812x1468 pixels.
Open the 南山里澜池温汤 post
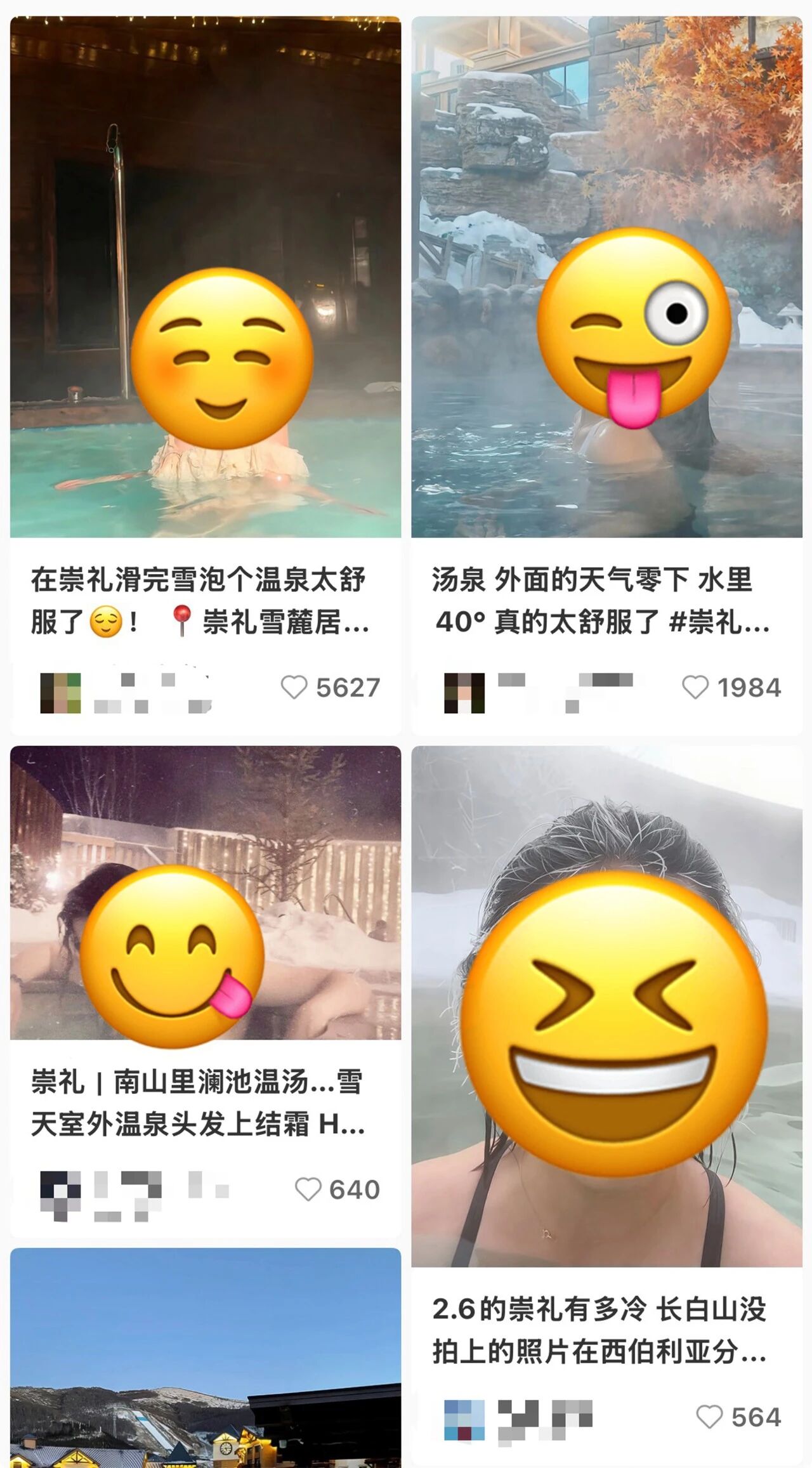tap(205, 893)
